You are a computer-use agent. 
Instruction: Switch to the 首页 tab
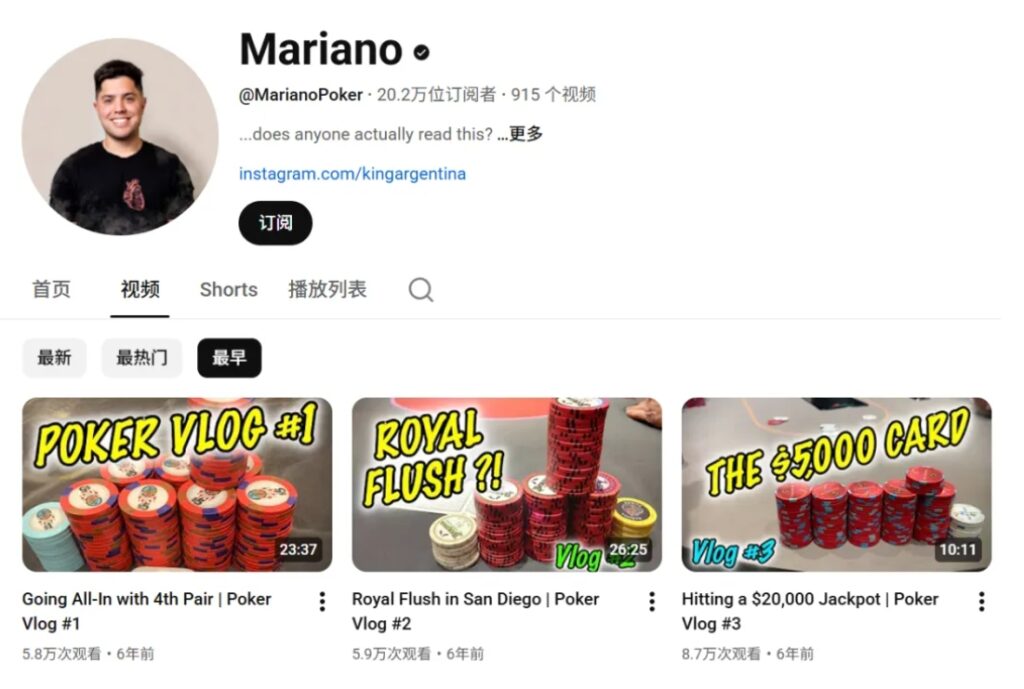coord(51,290)
